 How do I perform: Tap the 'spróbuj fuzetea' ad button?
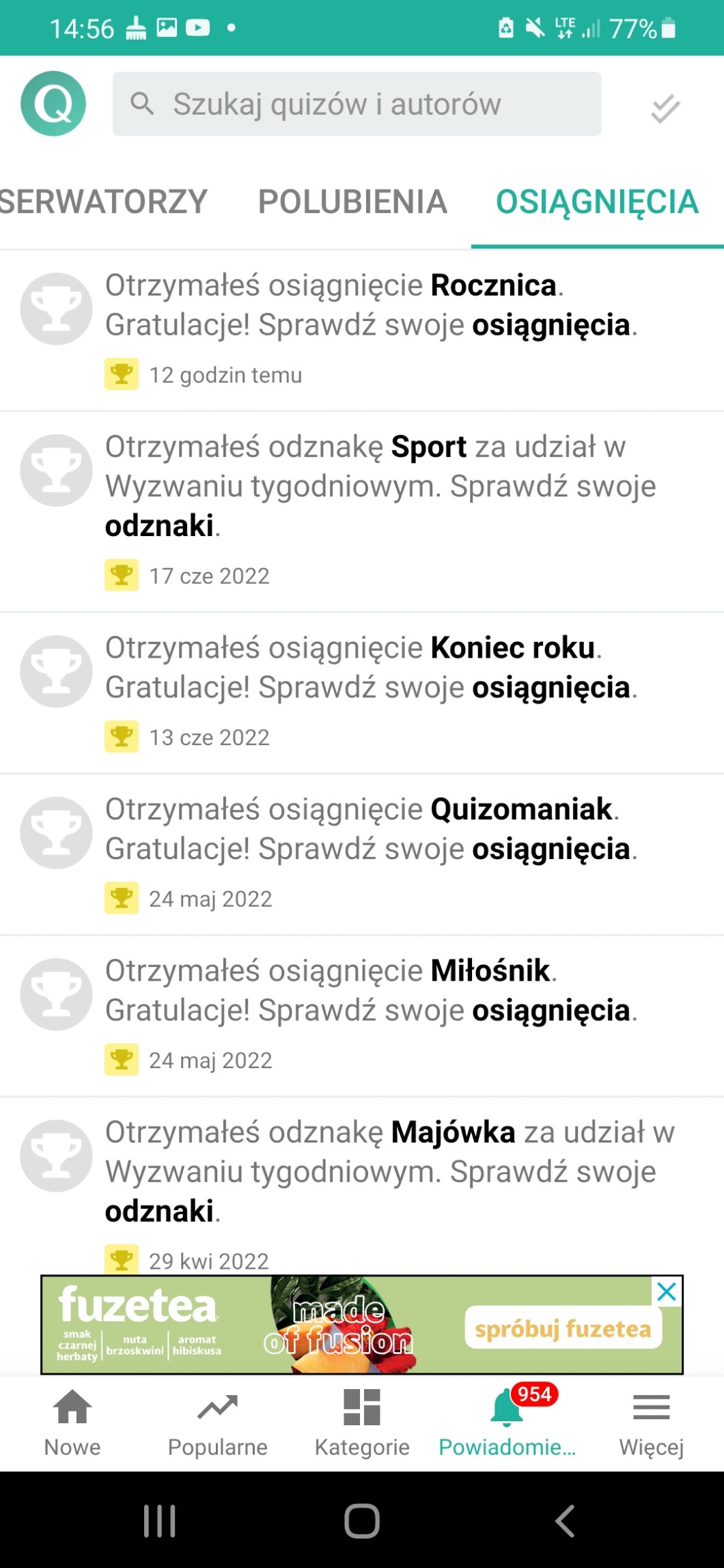[563, 1329]
